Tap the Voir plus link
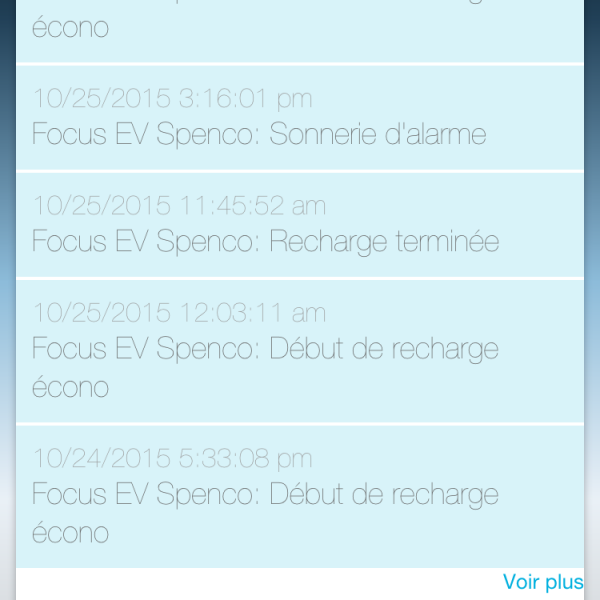 click(x=542, y=582)
